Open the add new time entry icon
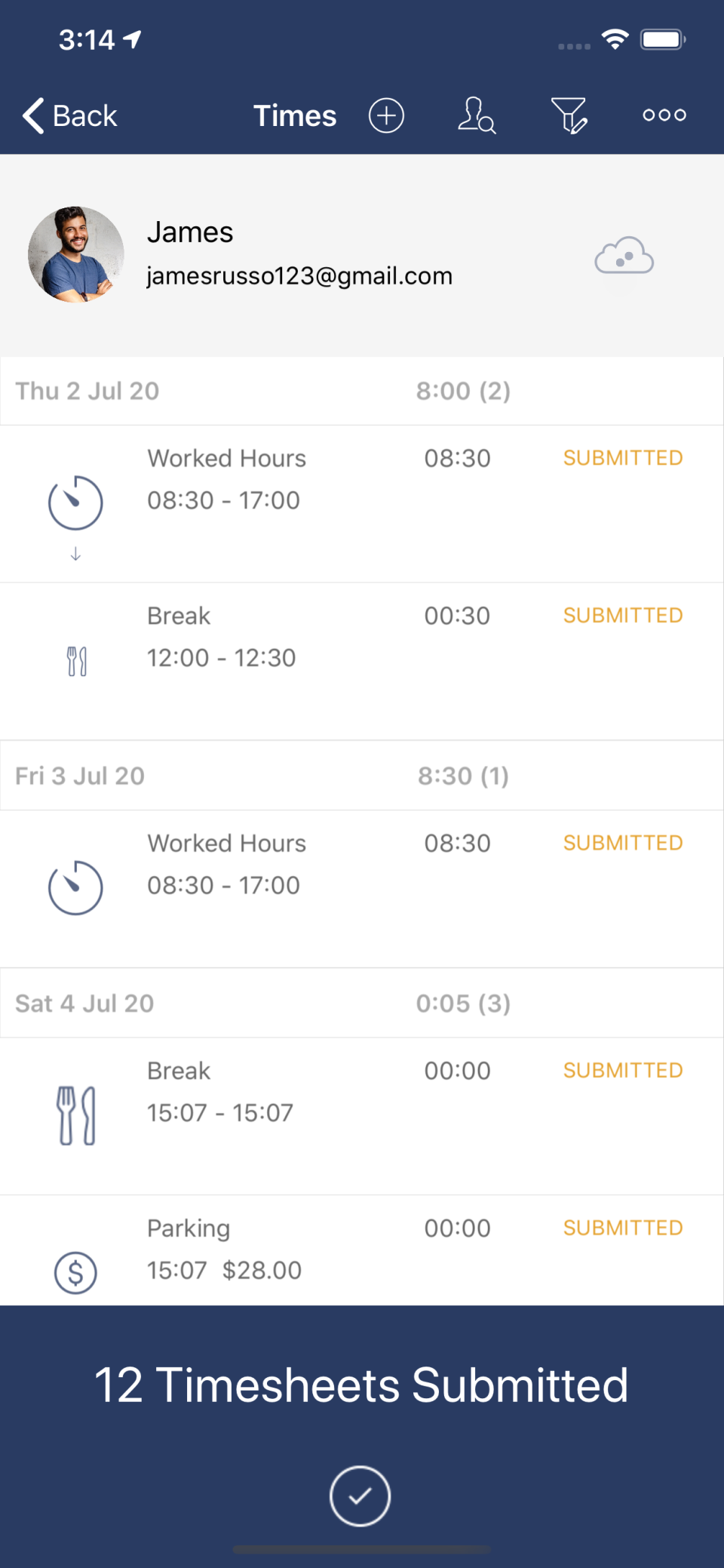Screen dimensions: 724x1568 tap(386, 115)
